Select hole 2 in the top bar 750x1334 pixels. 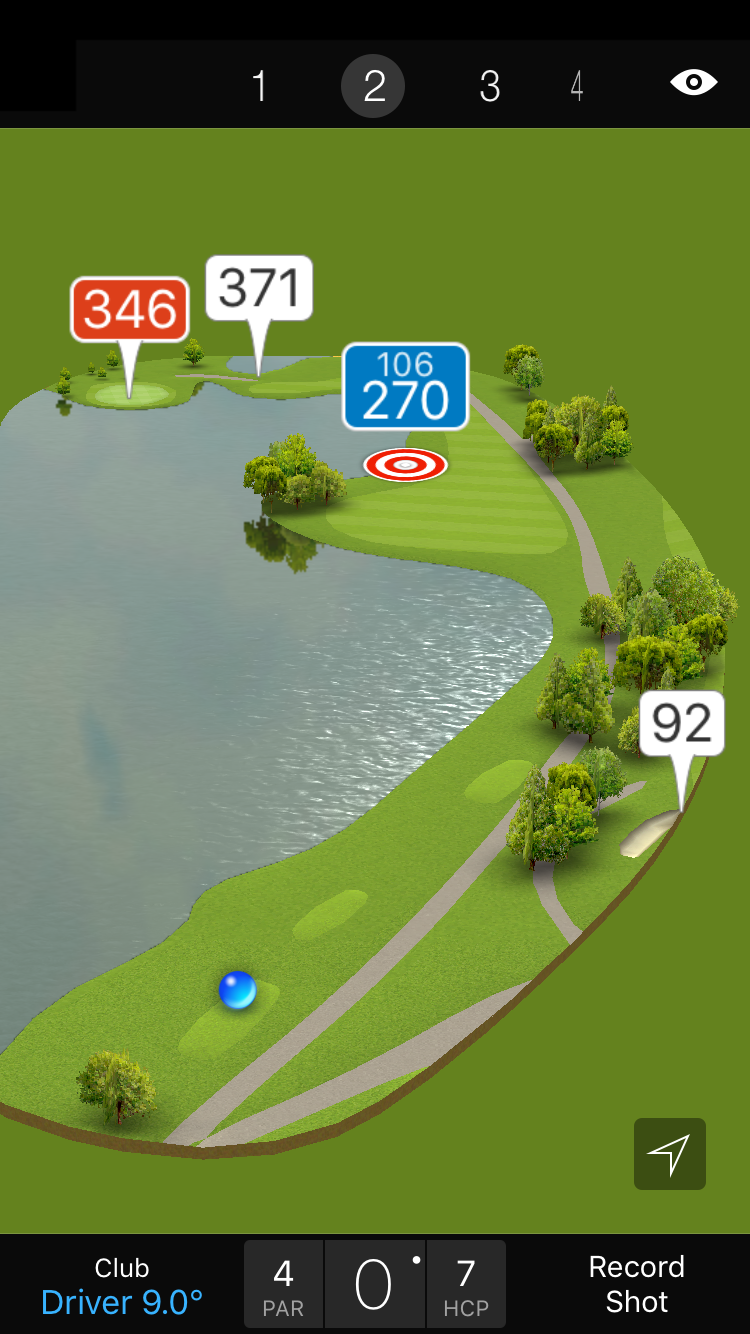373,86
